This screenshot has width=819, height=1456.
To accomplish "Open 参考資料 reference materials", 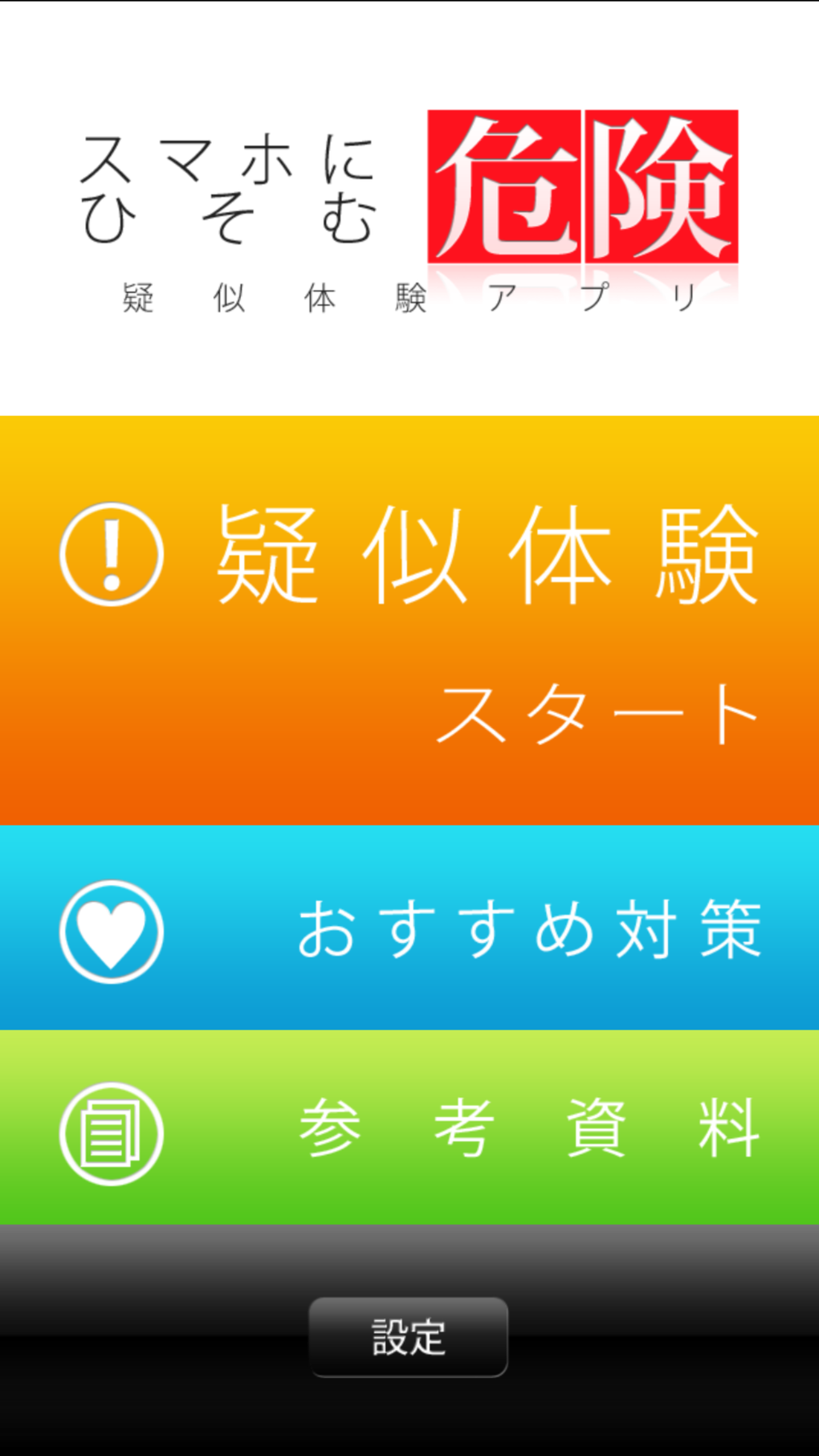I will pos(409,1128).
